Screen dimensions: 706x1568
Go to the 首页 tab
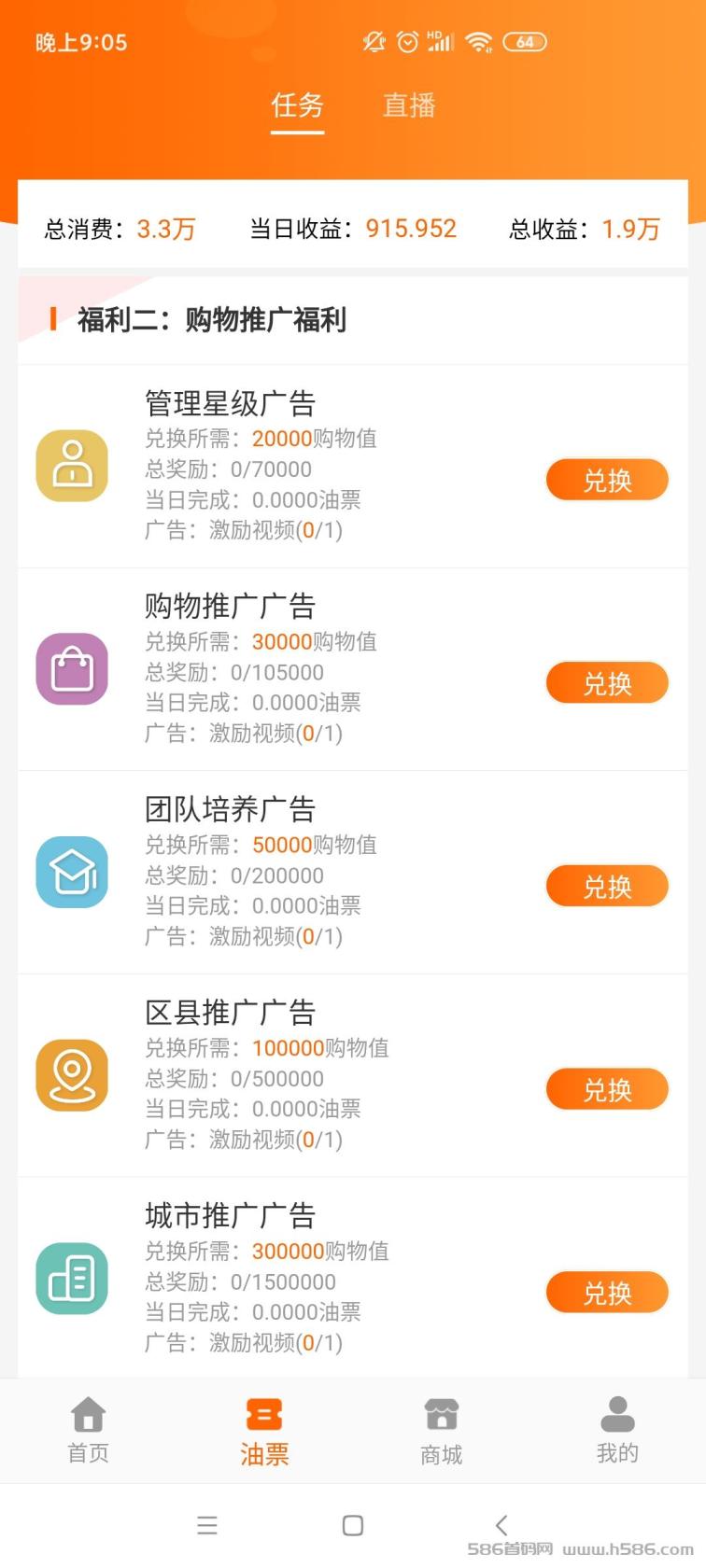point(88,1431)
